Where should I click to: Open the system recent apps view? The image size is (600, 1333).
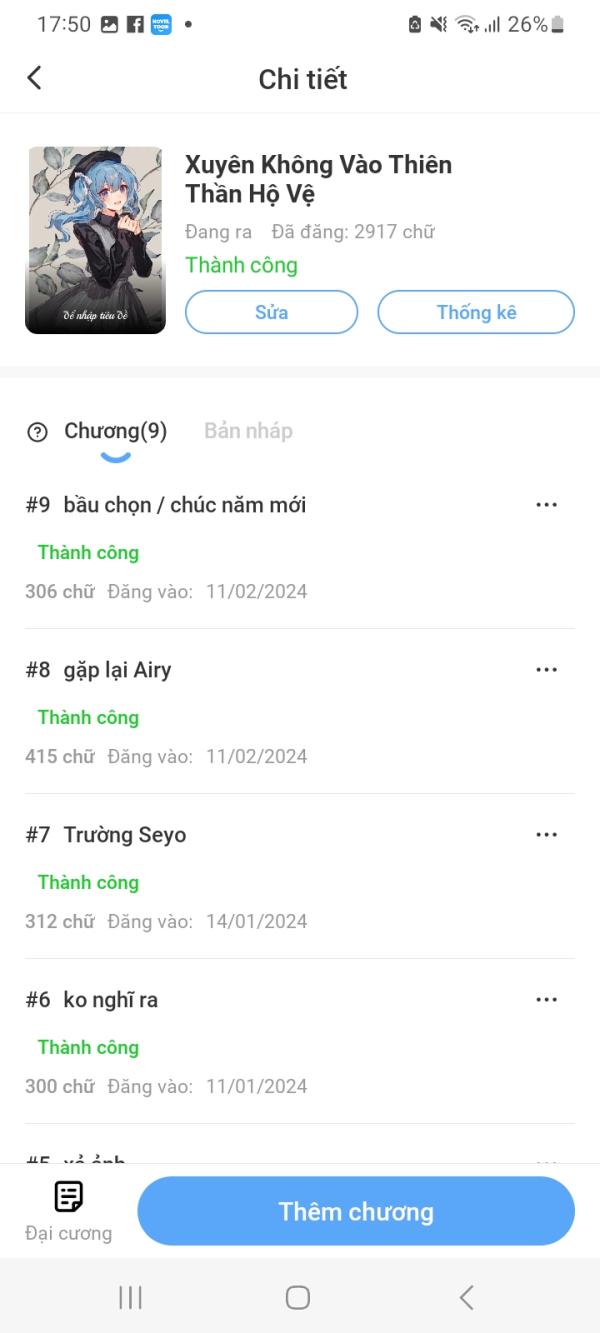point(130,1297)
